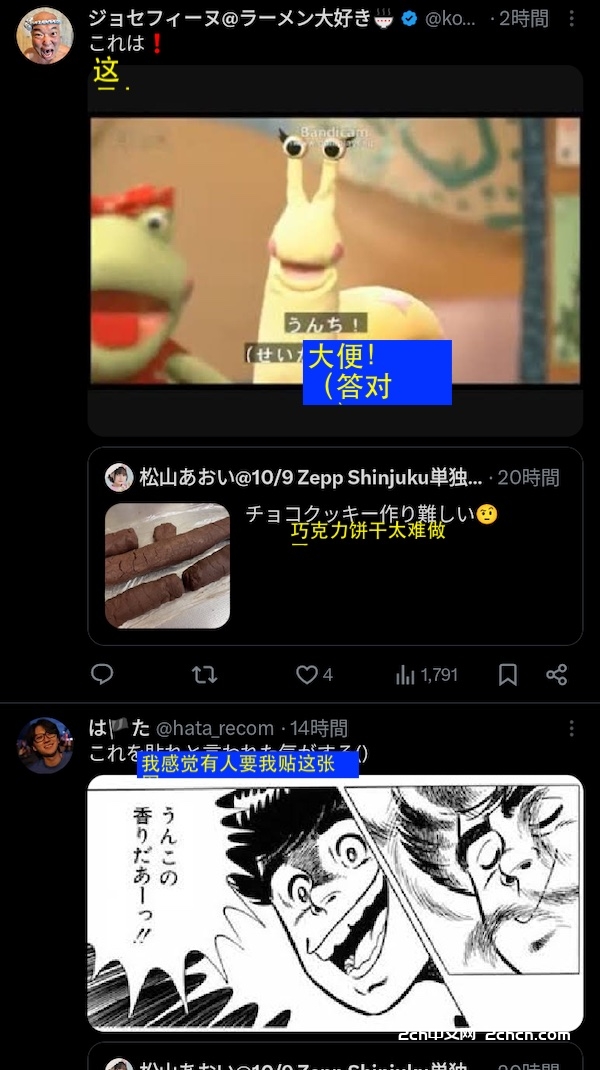The height and width of the screenshot is (1070, 600).
Task: Bookmark ジョセフィーヌ's tweet
Action: point(508,675)
